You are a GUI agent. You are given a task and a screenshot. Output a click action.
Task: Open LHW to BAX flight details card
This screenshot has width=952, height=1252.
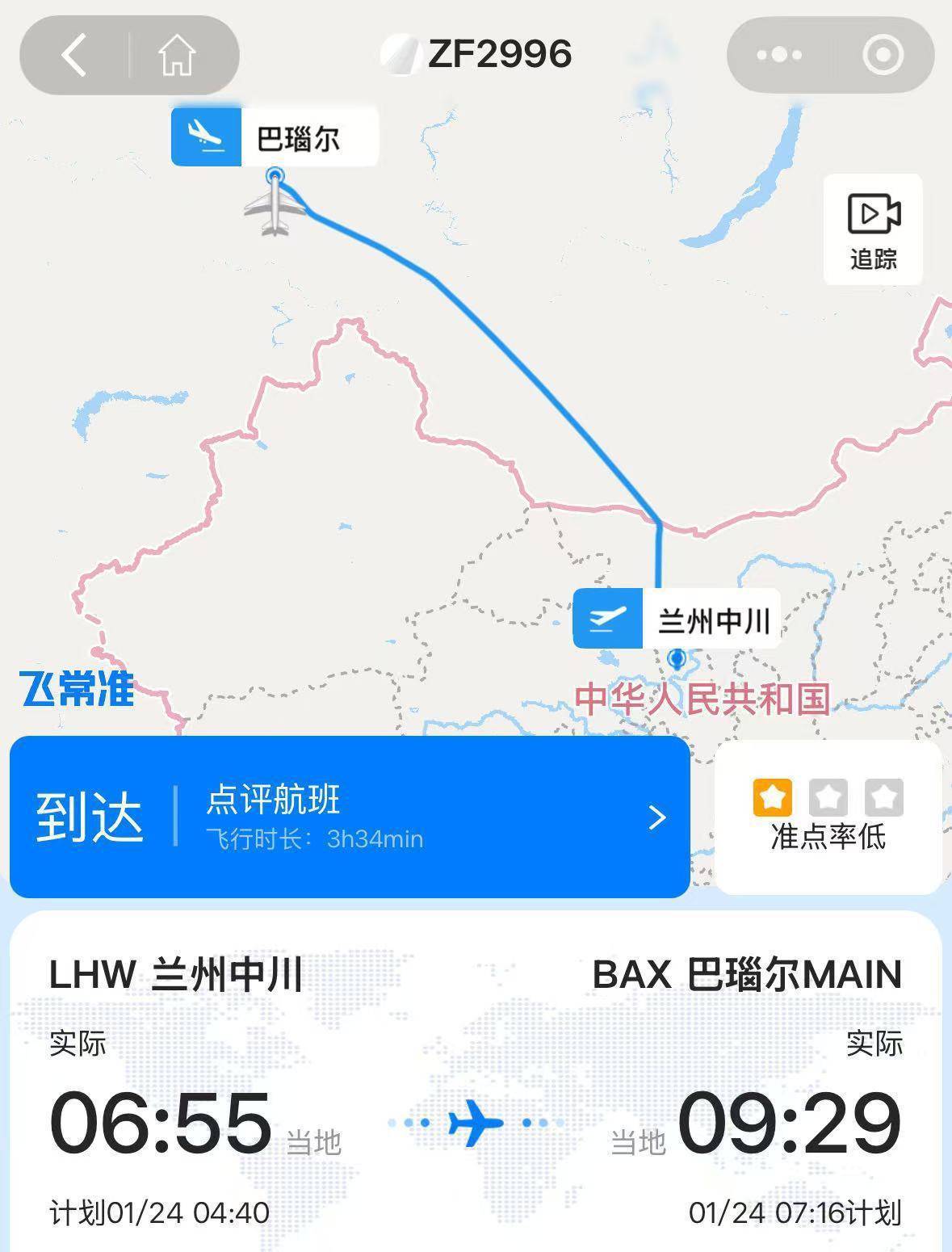(476, 1090)
